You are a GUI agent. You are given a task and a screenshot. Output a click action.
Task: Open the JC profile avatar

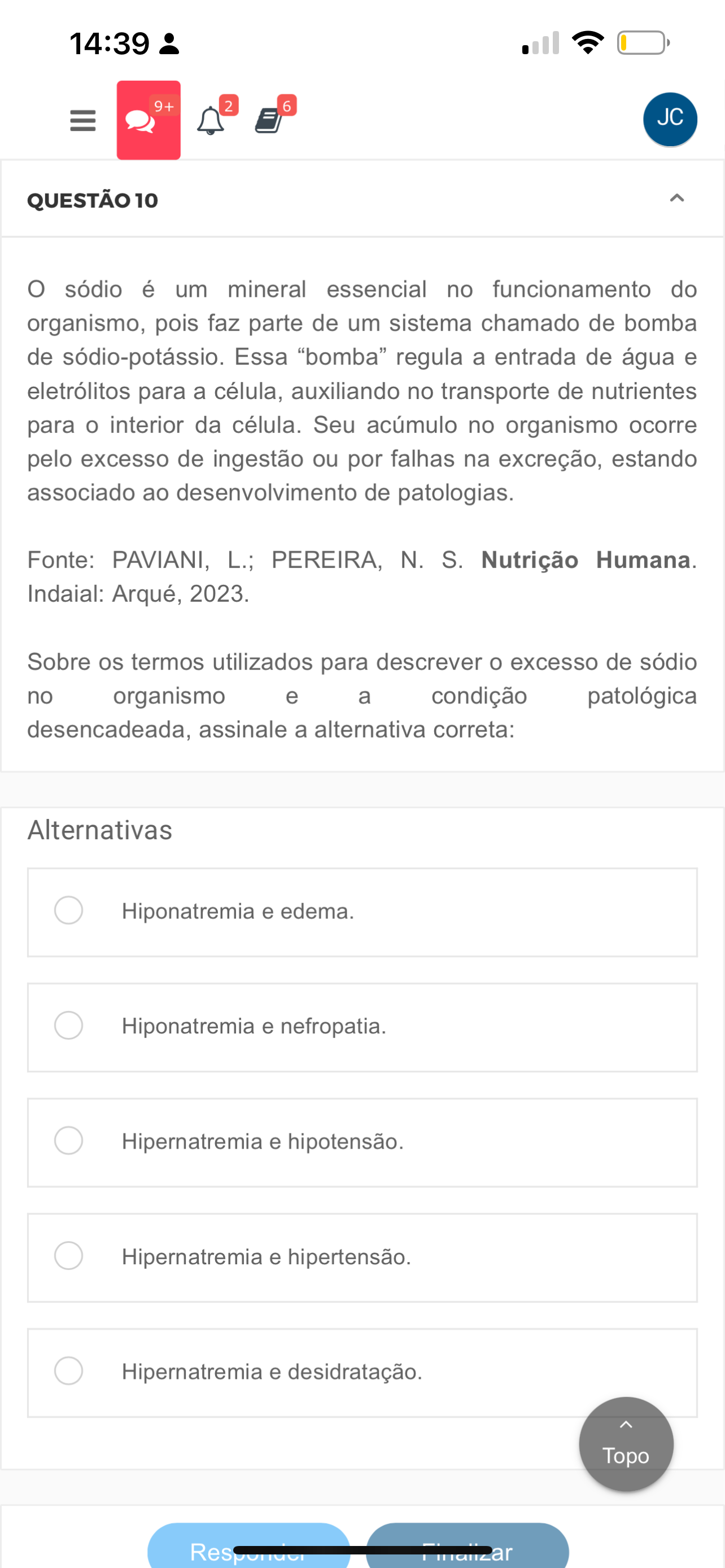pos(670,119)
